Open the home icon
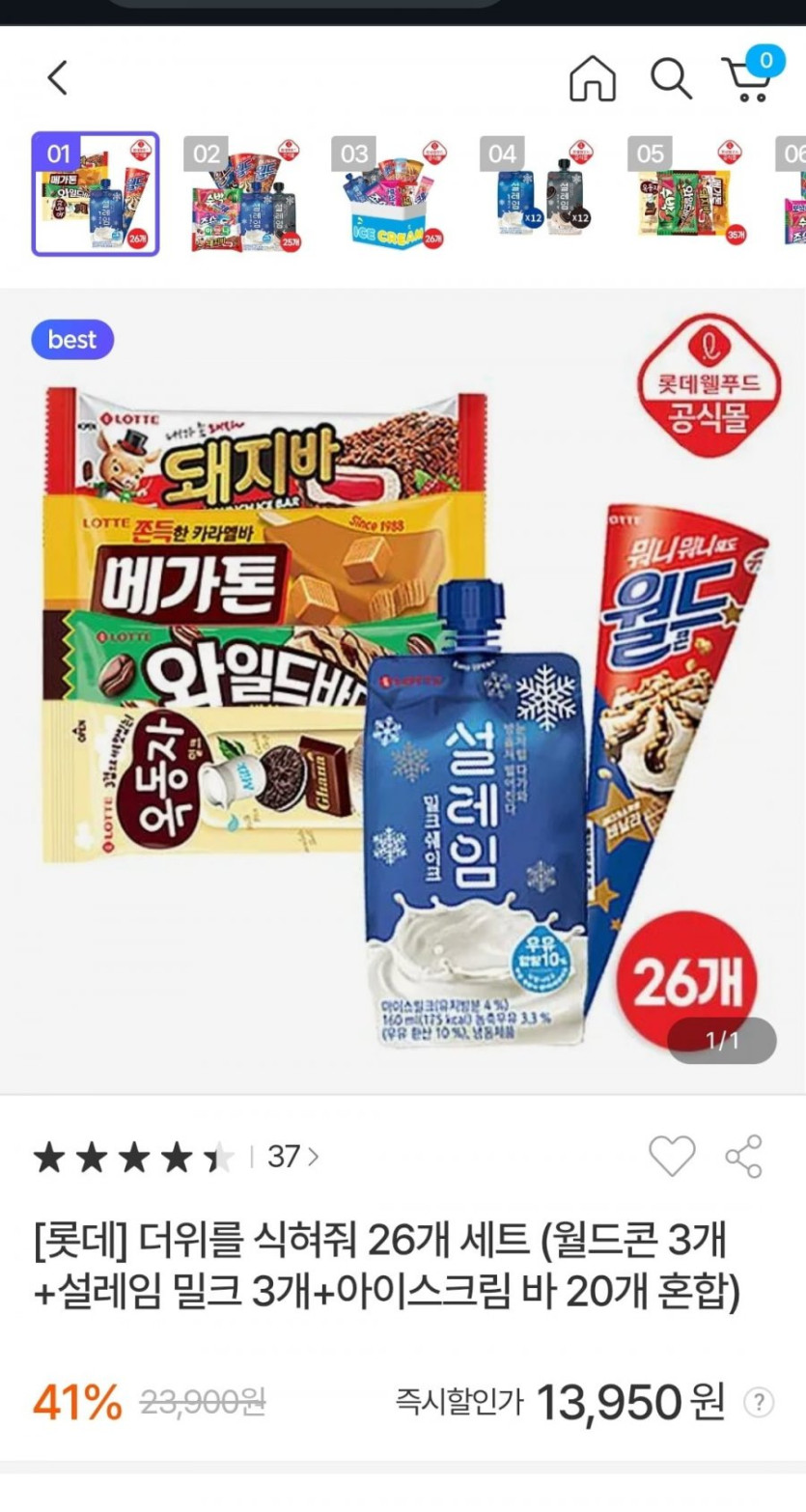 pyautogui.click(x=592, y=77)
